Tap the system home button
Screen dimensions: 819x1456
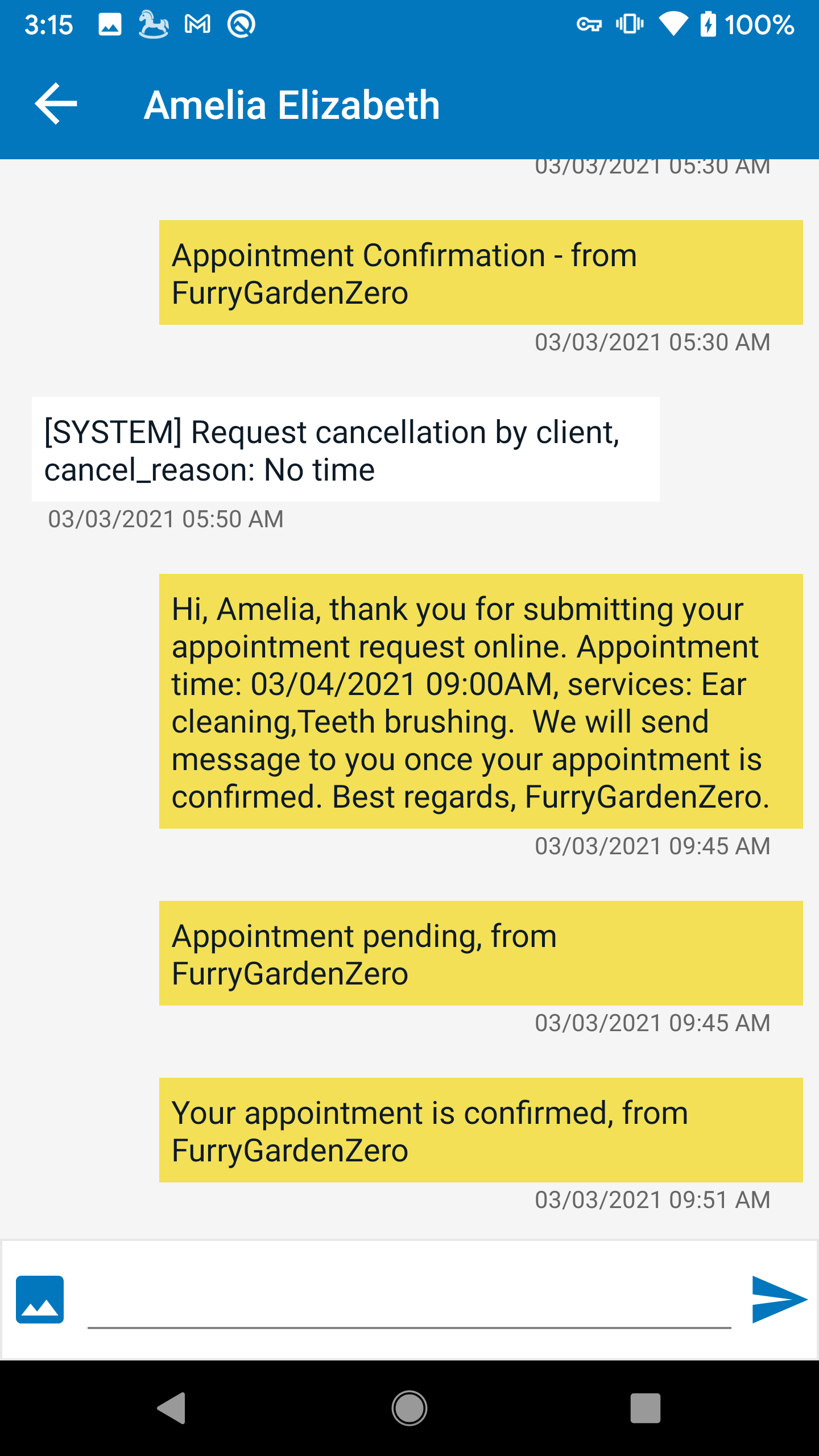tap(409, 1408)
